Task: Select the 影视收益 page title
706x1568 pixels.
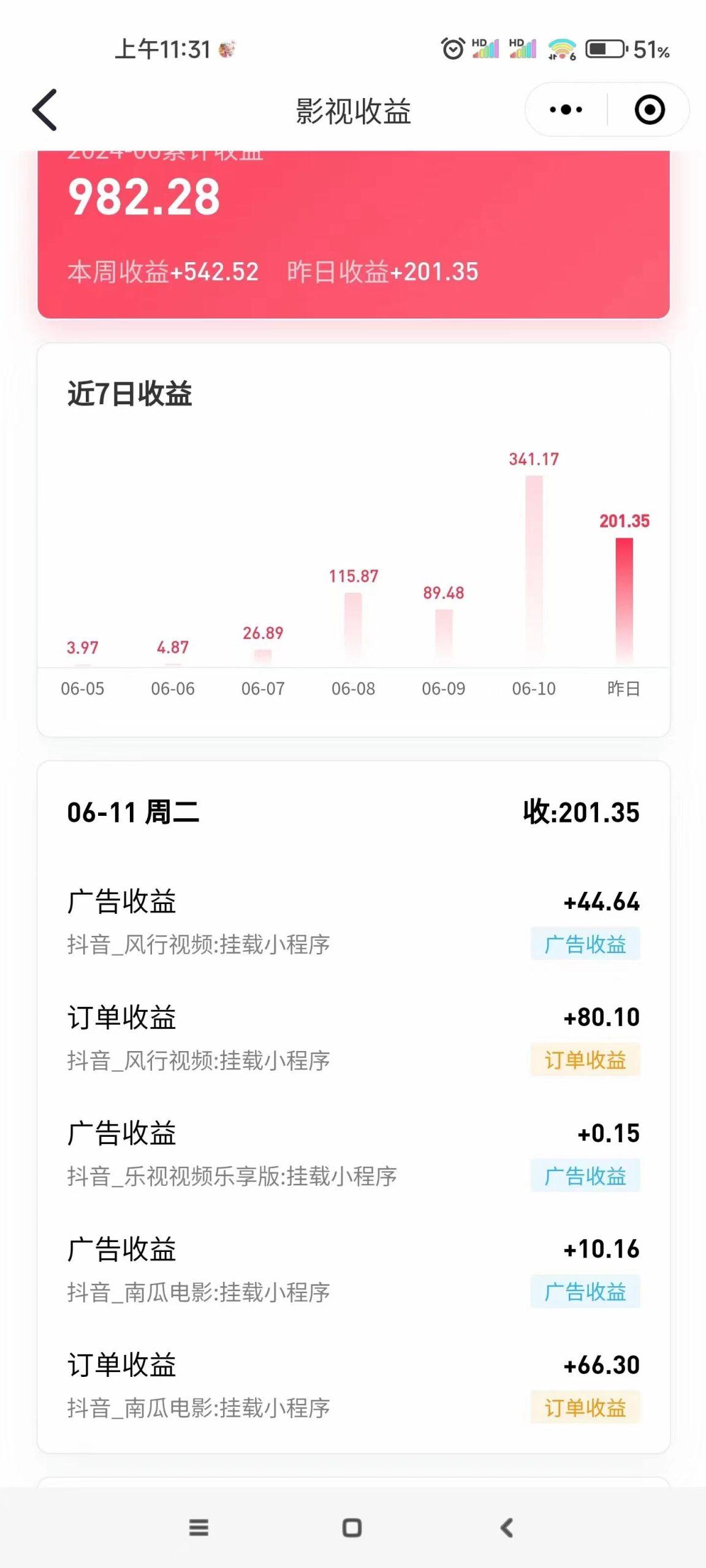Action: coord(353,109)
